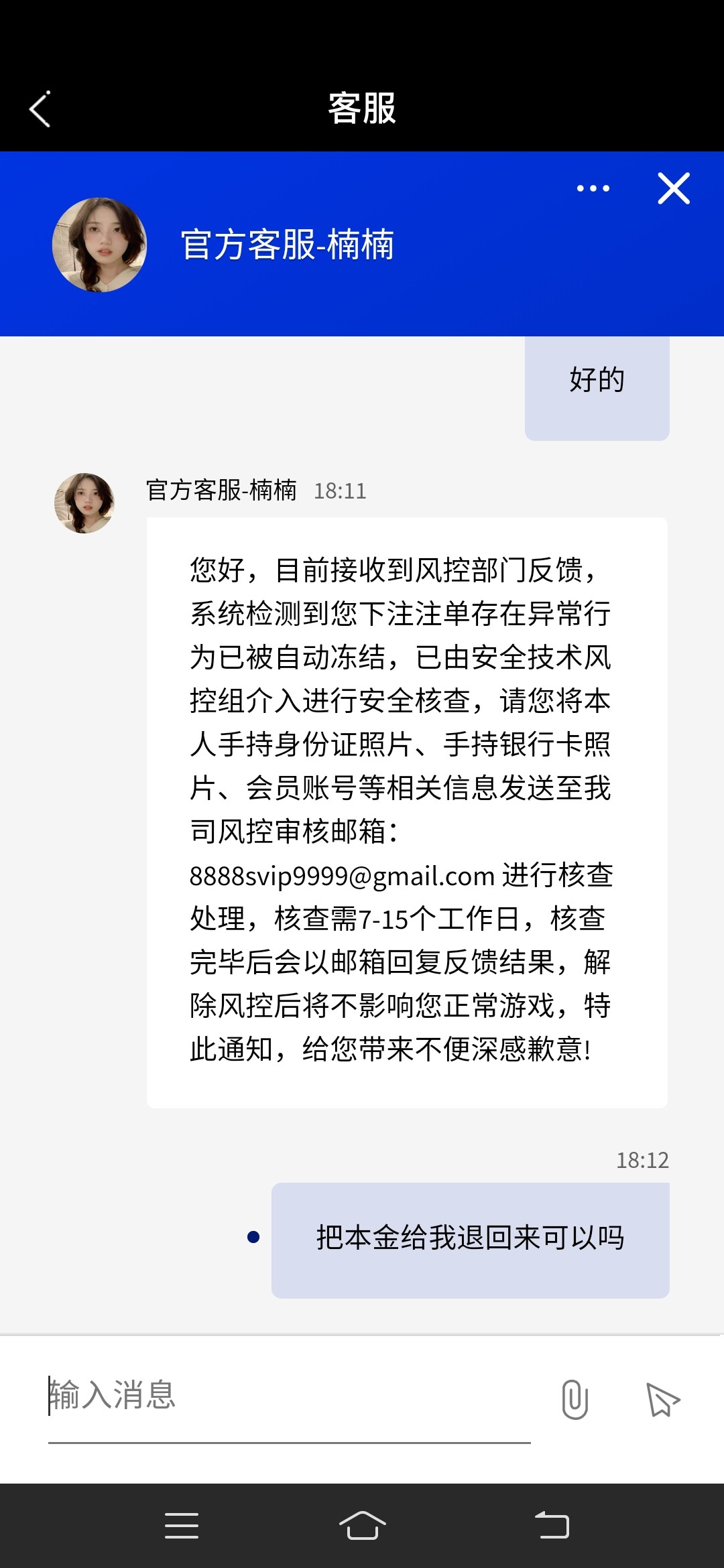
Task: Go back from the 客服 page
Action: [40, 109]
